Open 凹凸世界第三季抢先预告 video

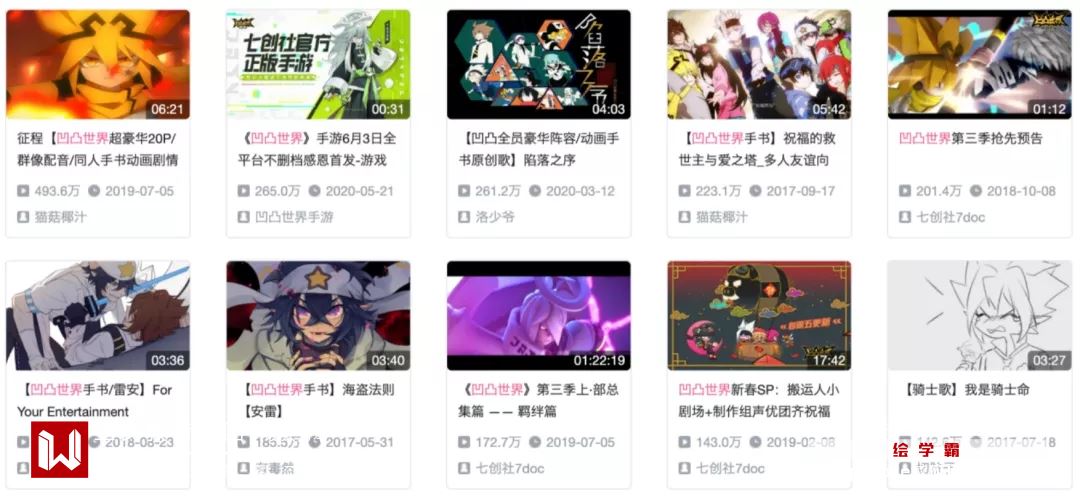pyautogui.click(x=979, y=65)
